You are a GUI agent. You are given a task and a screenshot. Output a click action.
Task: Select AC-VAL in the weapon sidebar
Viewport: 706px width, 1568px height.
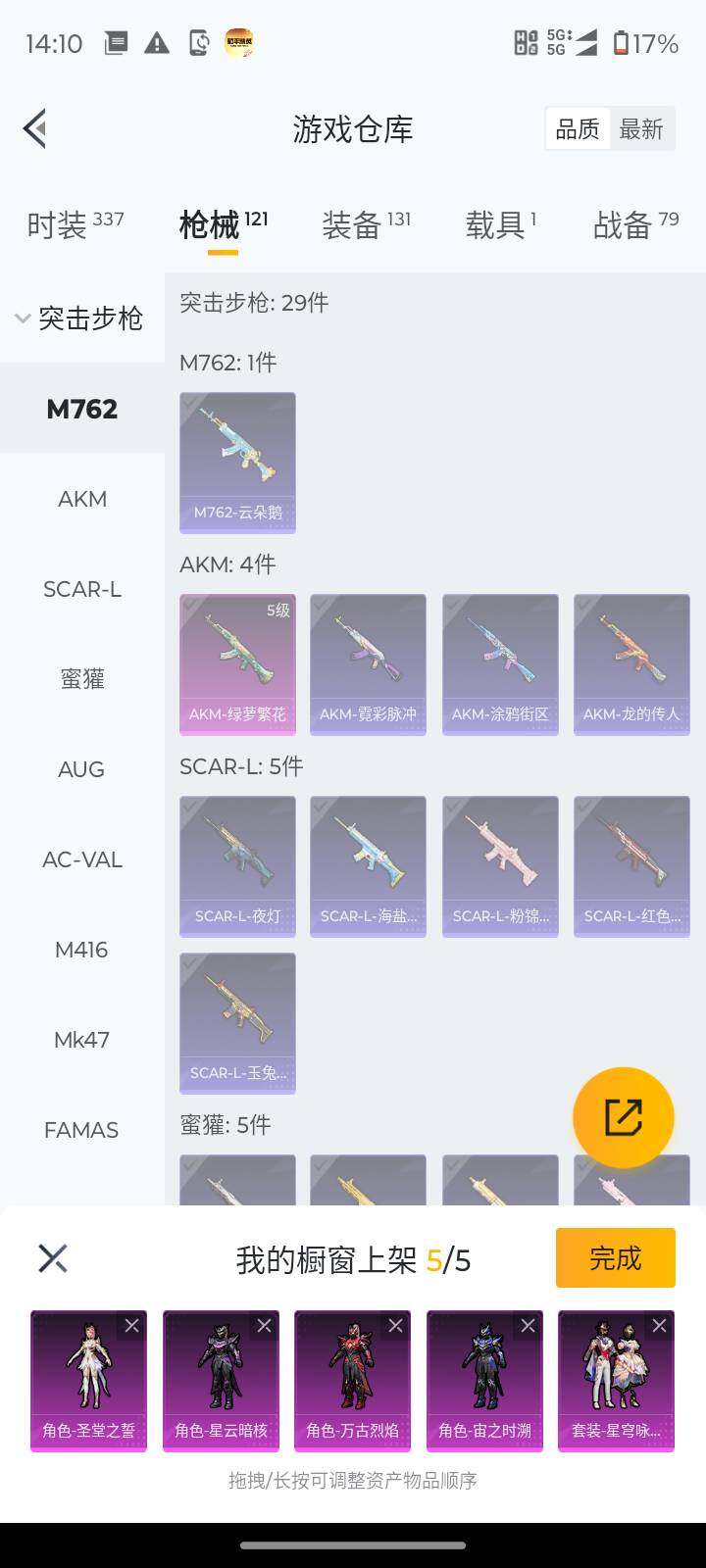tap(82, 859)
